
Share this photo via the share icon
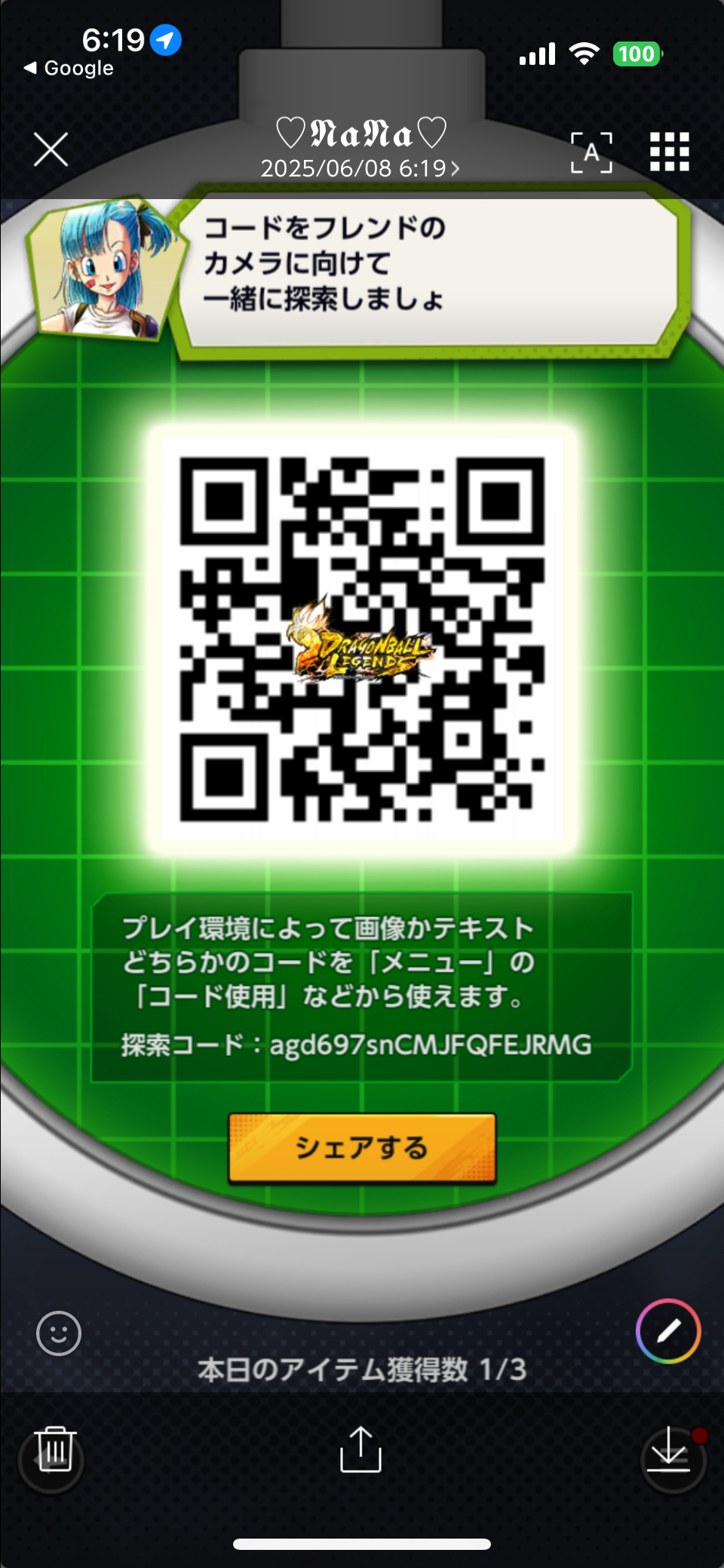pos(360,1449)
